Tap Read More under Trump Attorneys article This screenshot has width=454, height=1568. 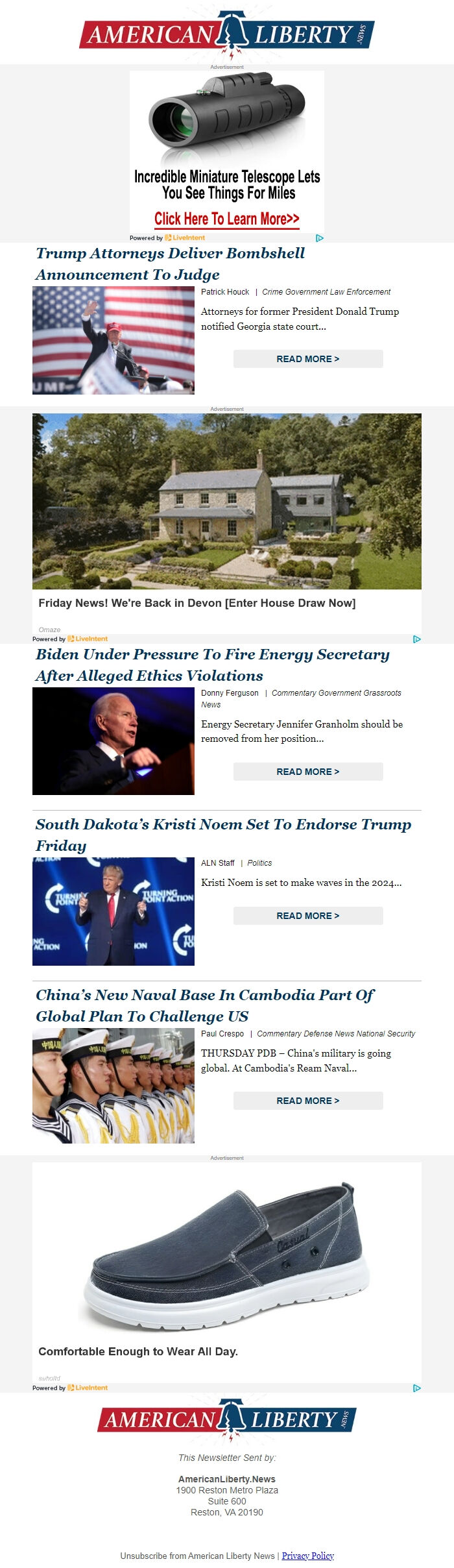click(307, 359)
